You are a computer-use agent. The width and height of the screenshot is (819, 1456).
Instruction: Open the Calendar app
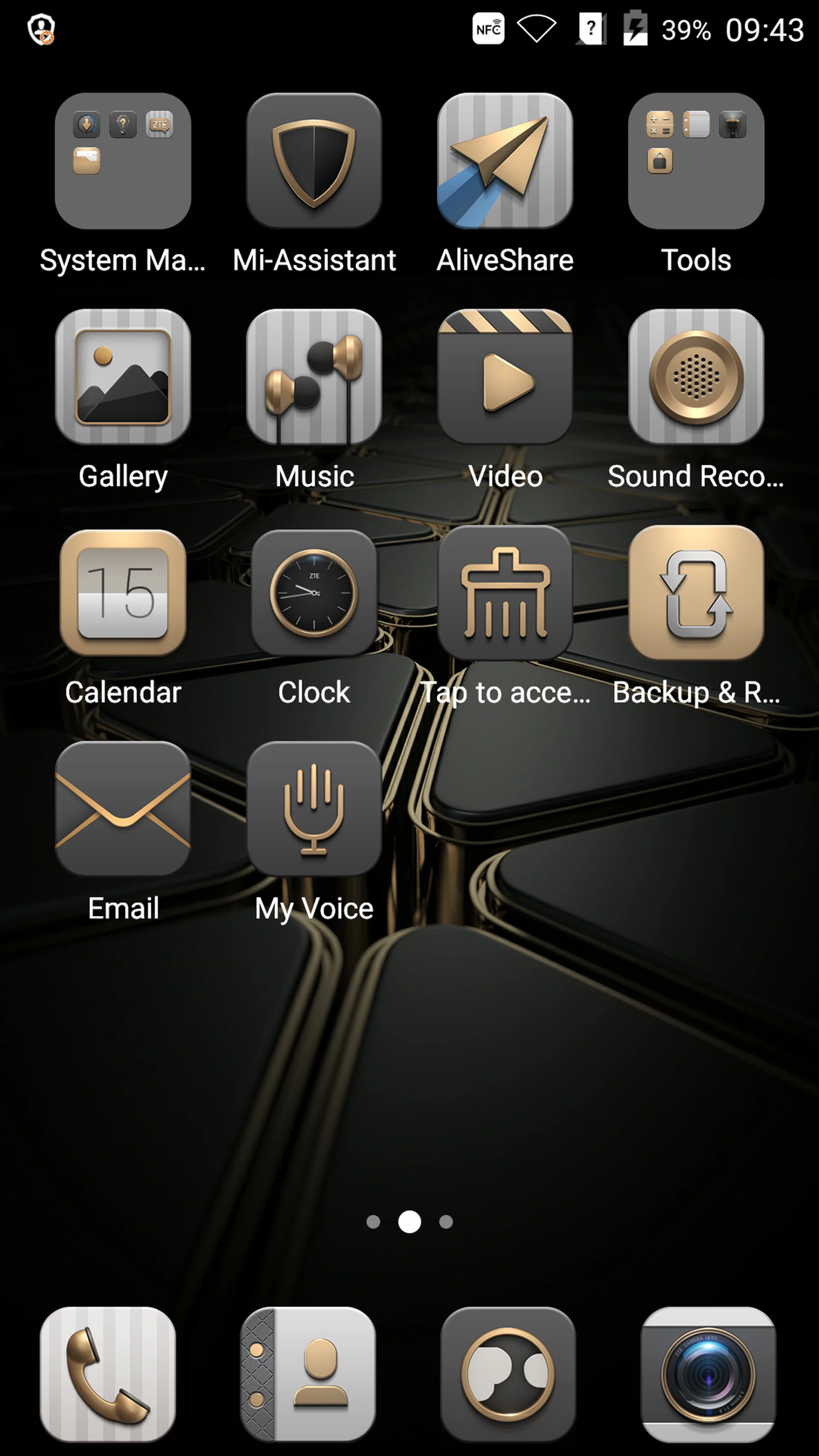123,593
